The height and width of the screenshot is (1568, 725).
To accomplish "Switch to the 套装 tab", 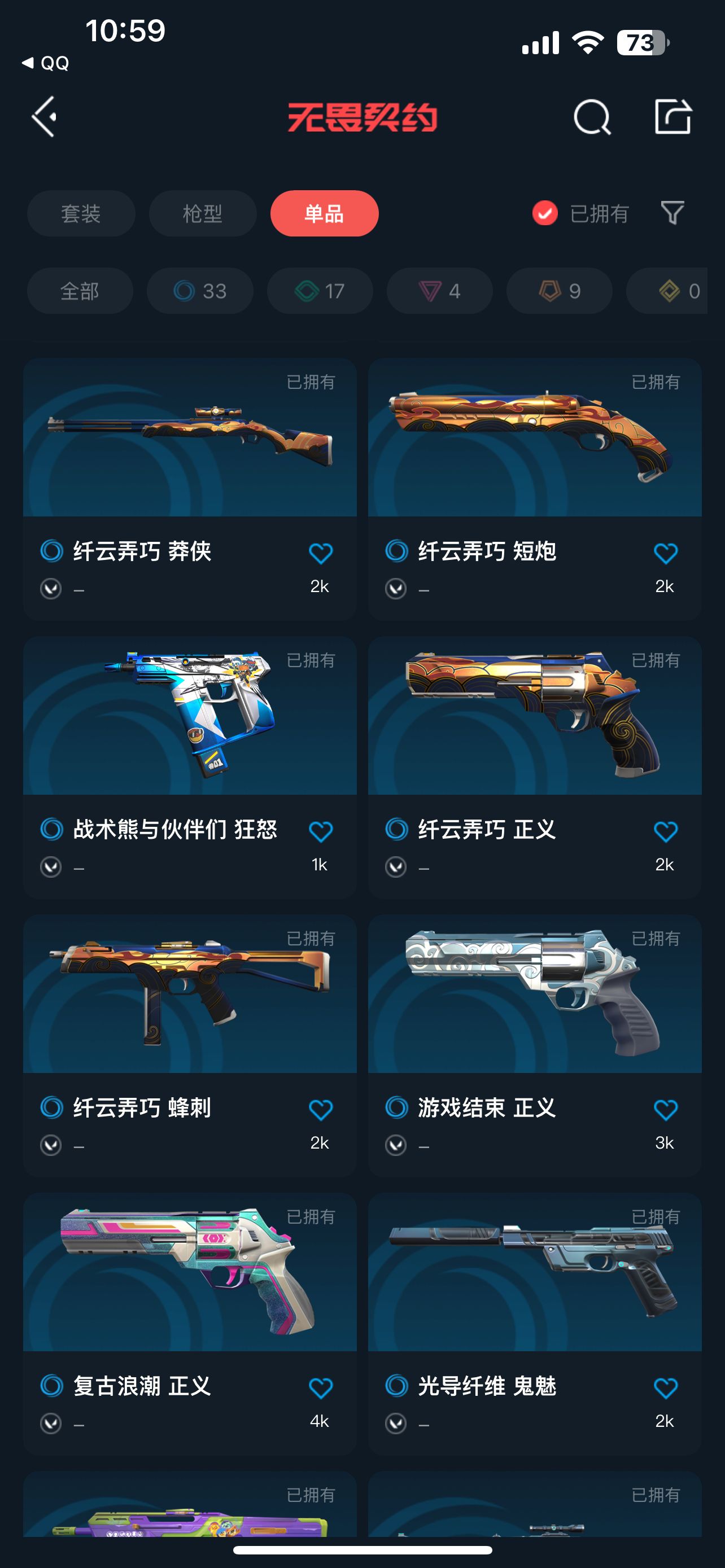I will coord(81,214).
